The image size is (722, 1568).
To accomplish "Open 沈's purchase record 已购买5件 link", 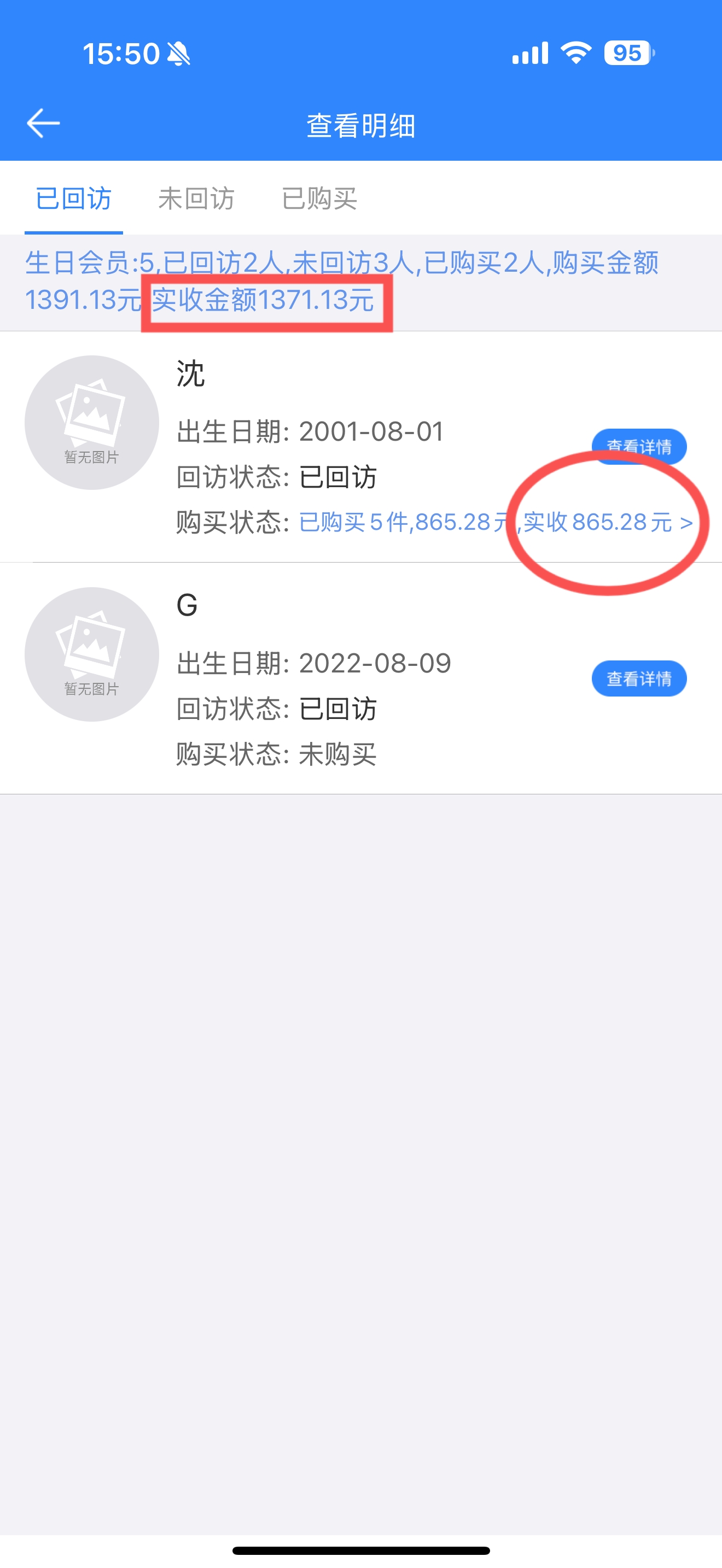I will point(496,522).
